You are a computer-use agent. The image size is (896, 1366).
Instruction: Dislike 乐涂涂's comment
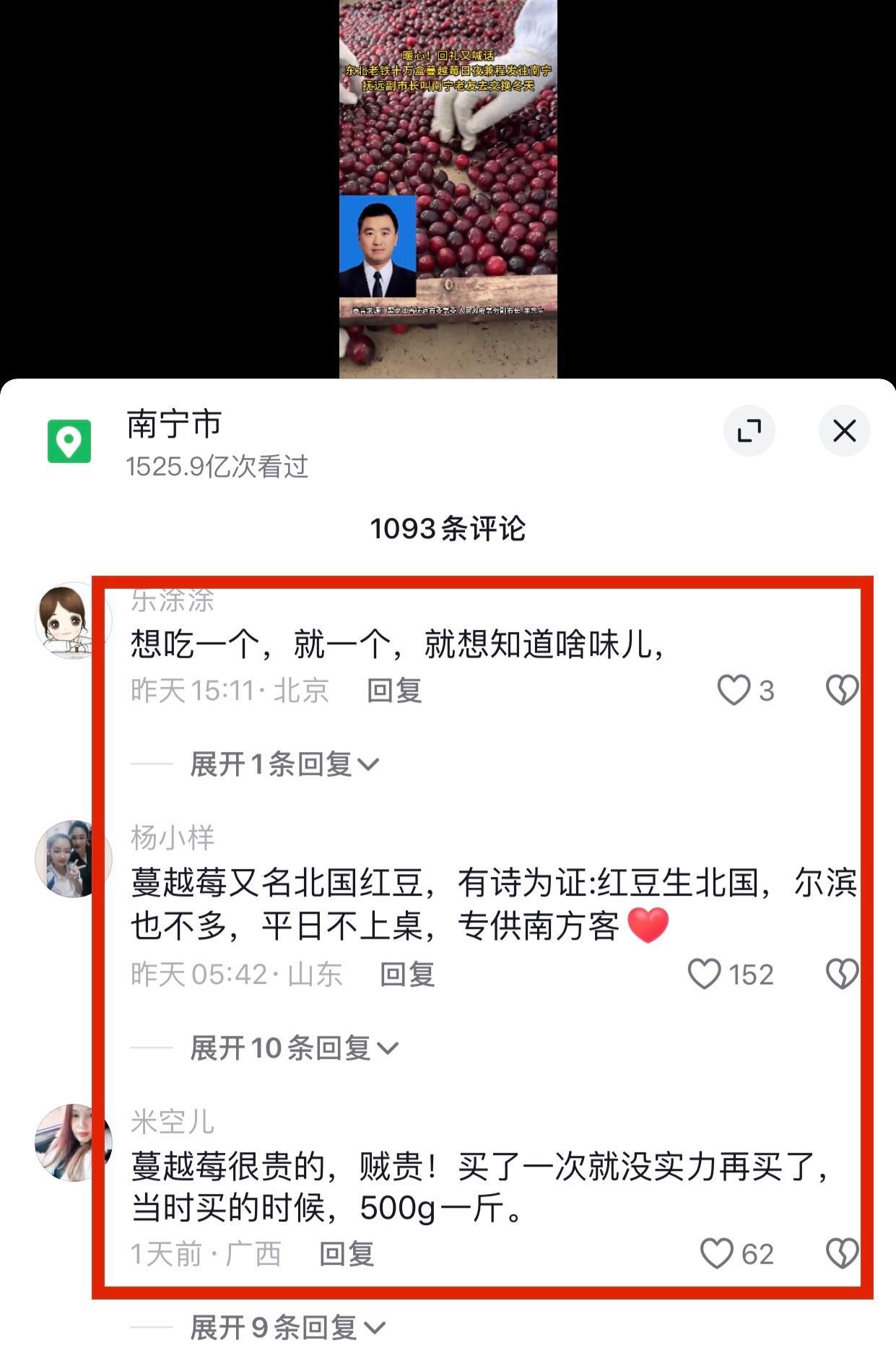(841, 690)
